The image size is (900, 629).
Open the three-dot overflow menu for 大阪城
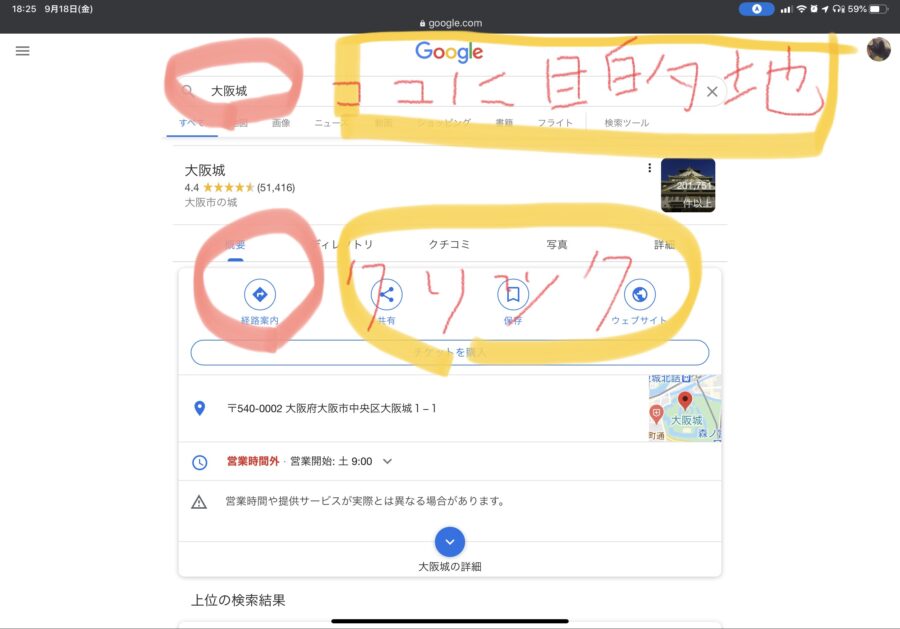[x=649, y=168]
